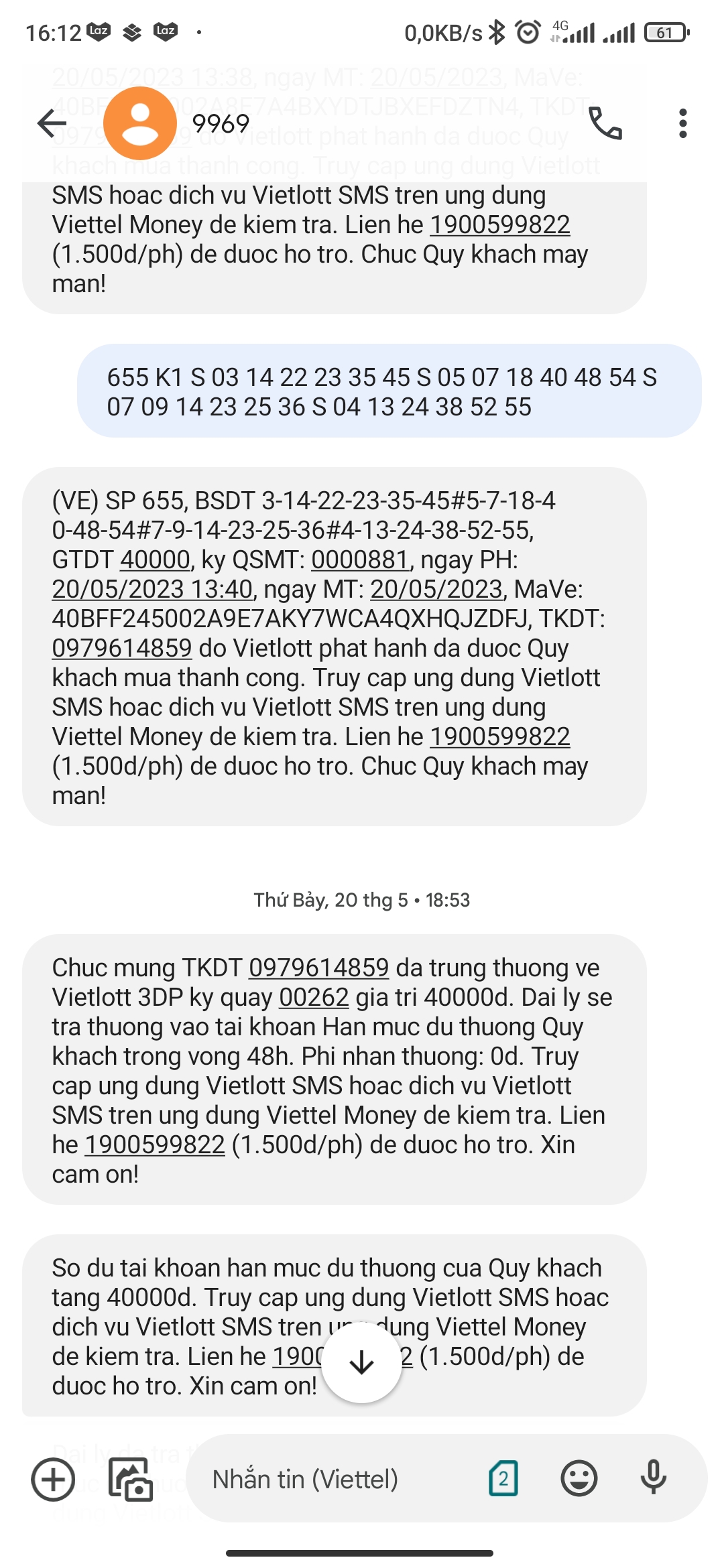This screenshot has width=724, height=1568.
Task: Tap the underlined phone number 0979614859 in the Chuc mung message
Action: point(318,968)
